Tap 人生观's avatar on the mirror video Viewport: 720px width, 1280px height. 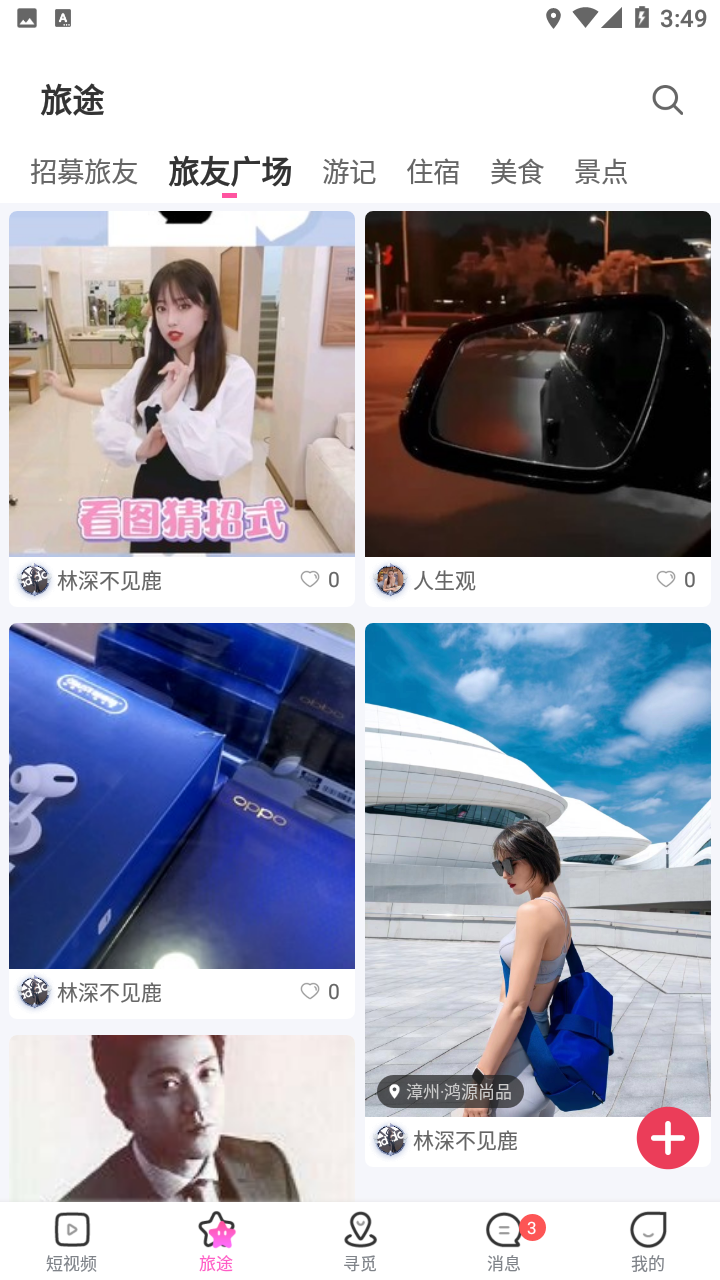point(390,580)
